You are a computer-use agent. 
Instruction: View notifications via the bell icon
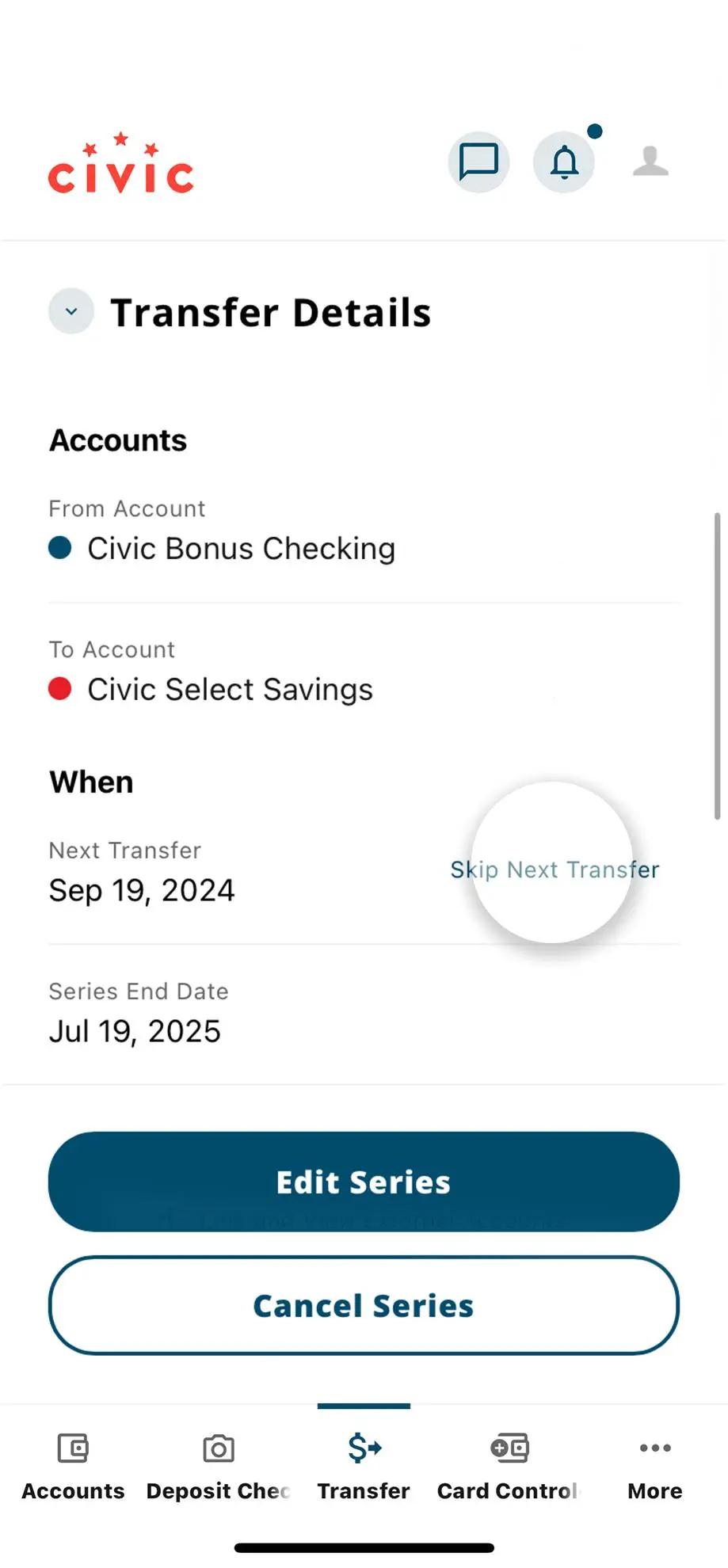tap(564, 162)
